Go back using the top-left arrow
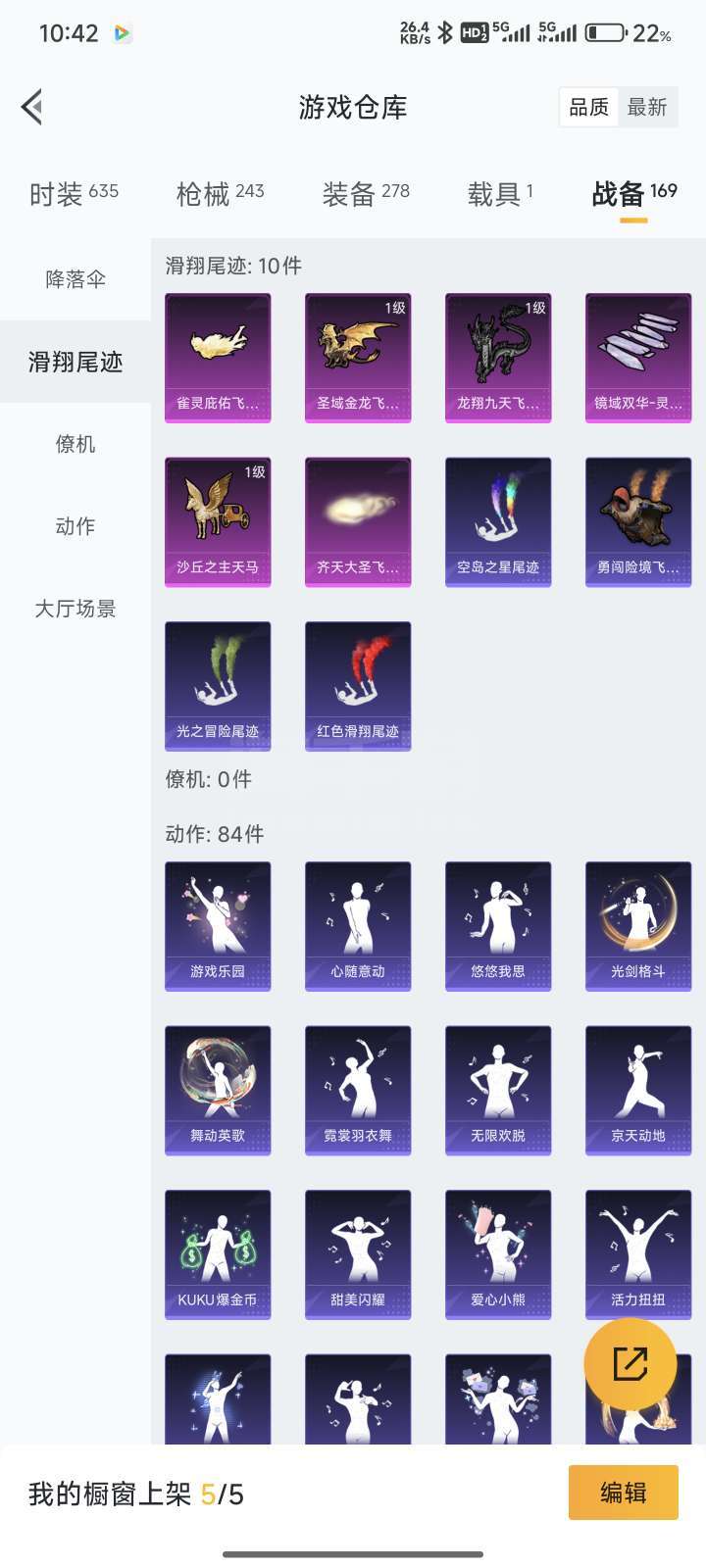Screen dimensions: 706x1568 pyautogui.click(x=32, y=107)
